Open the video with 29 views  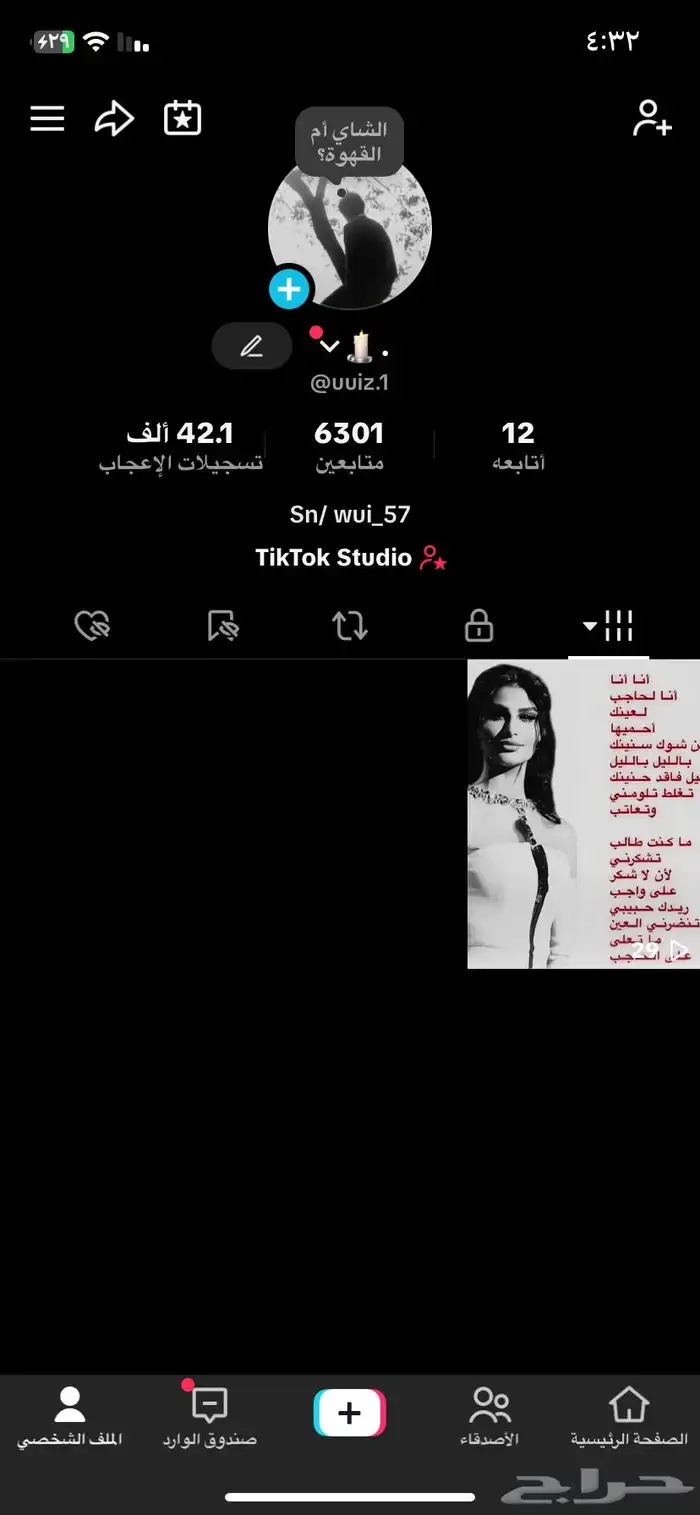pyautogui.click(x=583, y=814)
